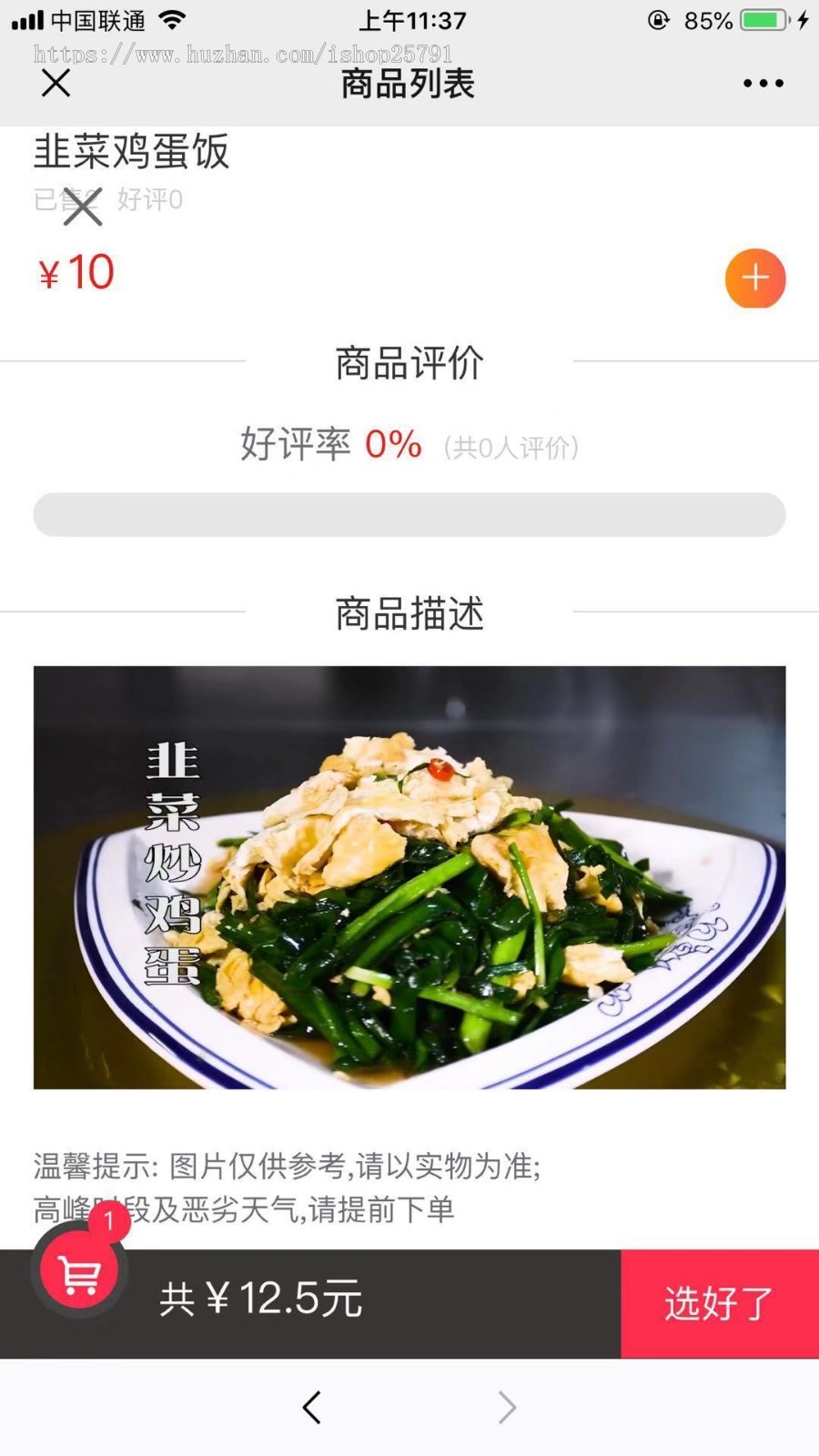The width and height of the screenshot is (819, 1456).
Task: Tap the orange plus to add 韭菜鸡蛋饭
Action: (x=754, y=278)
